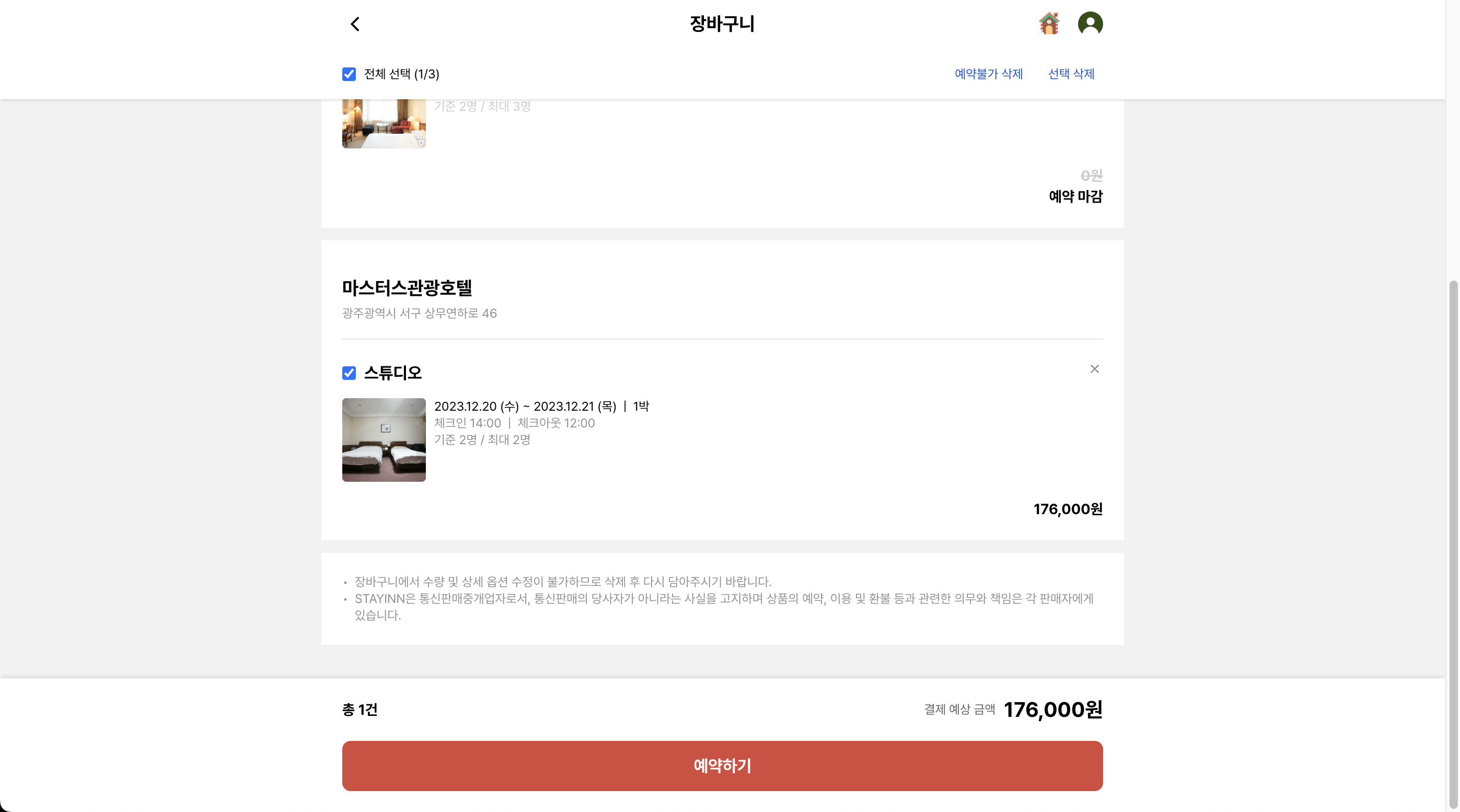Tap the 선택 삭제 link

click(x=1071, y=74)
